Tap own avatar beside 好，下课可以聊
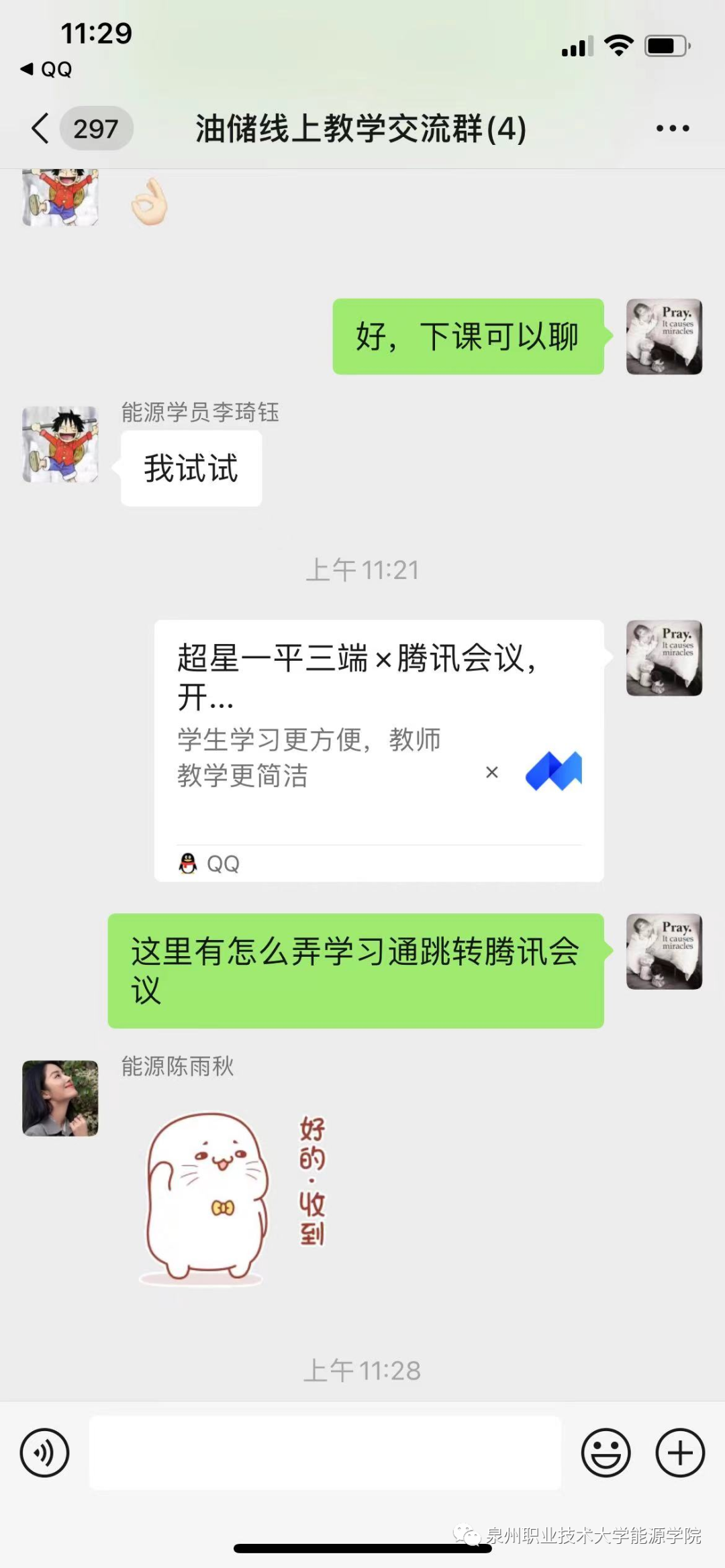This screenshot has height=1568, width=725. [664, 336]
